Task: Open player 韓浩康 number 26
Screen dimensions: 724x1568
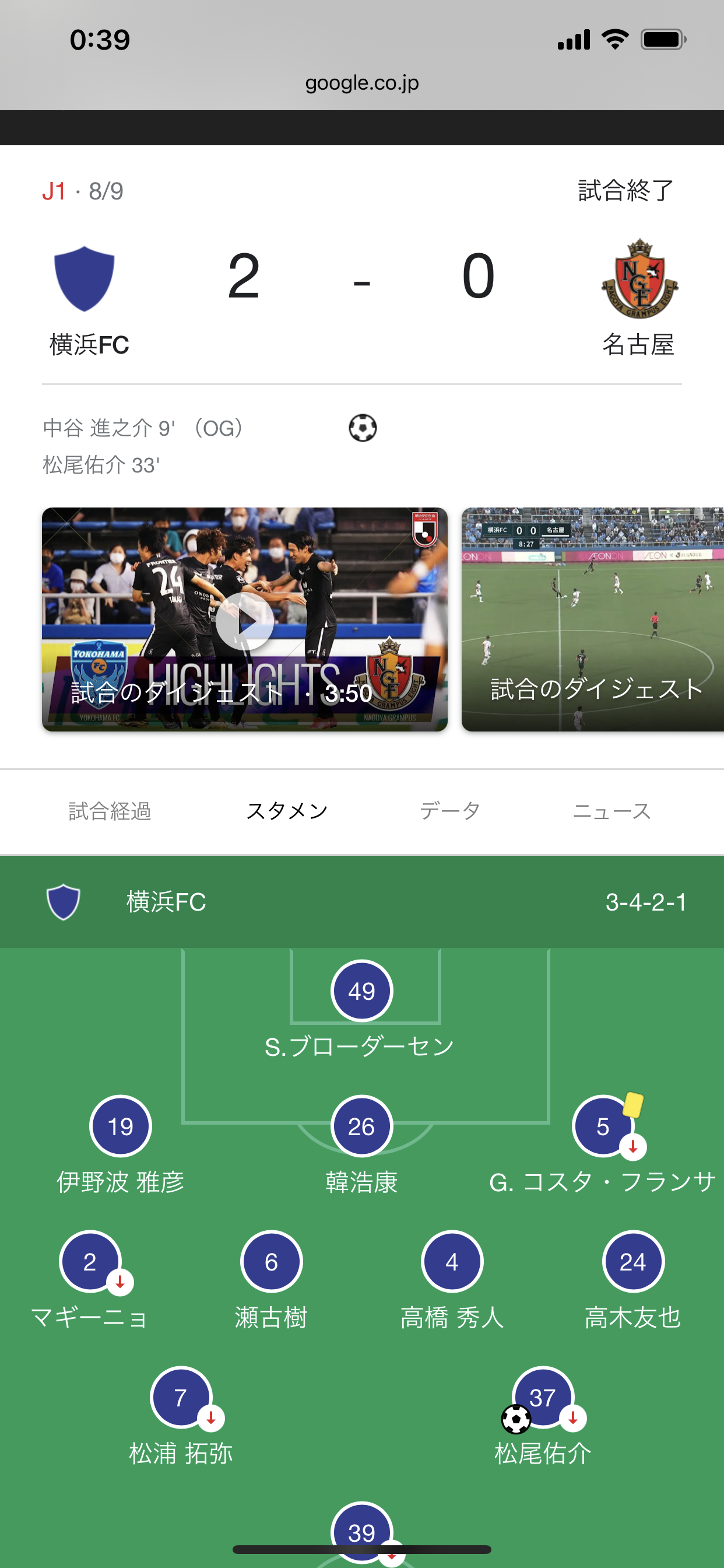Action: pyautogui.click(x=361, y=1126)
